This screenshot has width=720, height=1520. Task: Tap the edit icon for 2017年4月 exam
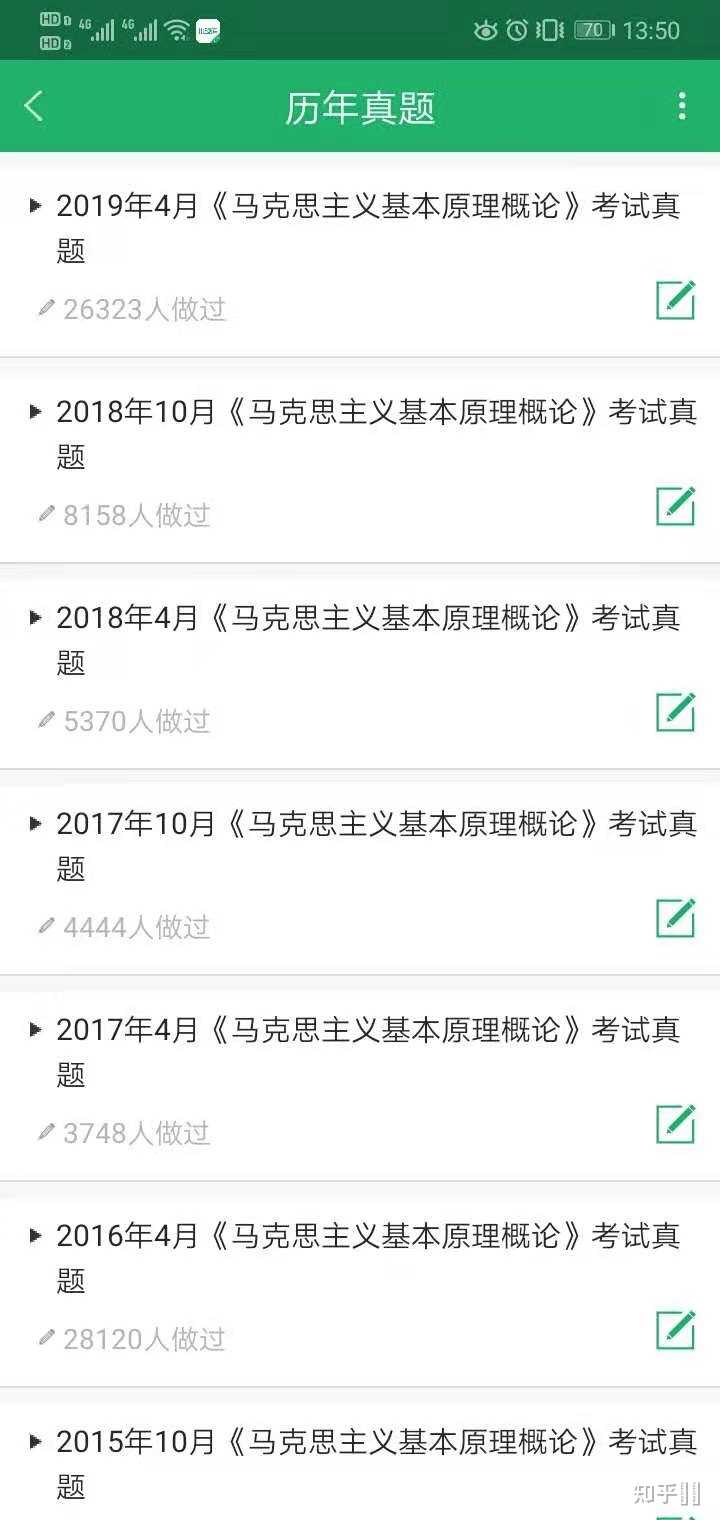coord(675,1124)
